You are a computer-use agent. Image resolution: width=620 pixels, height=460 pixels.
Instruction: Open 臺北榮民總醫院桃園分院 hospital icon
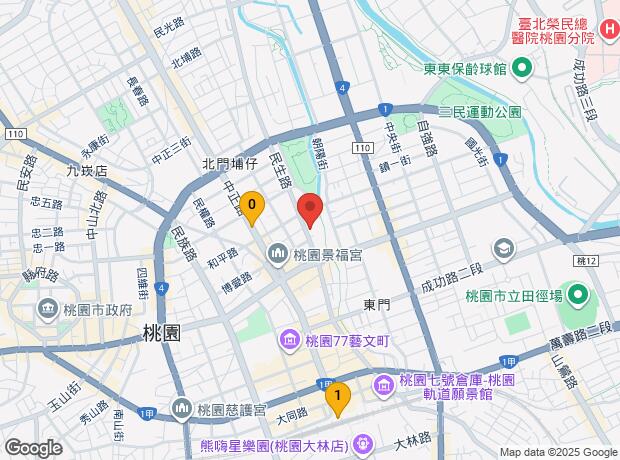[x=610, y=29]
